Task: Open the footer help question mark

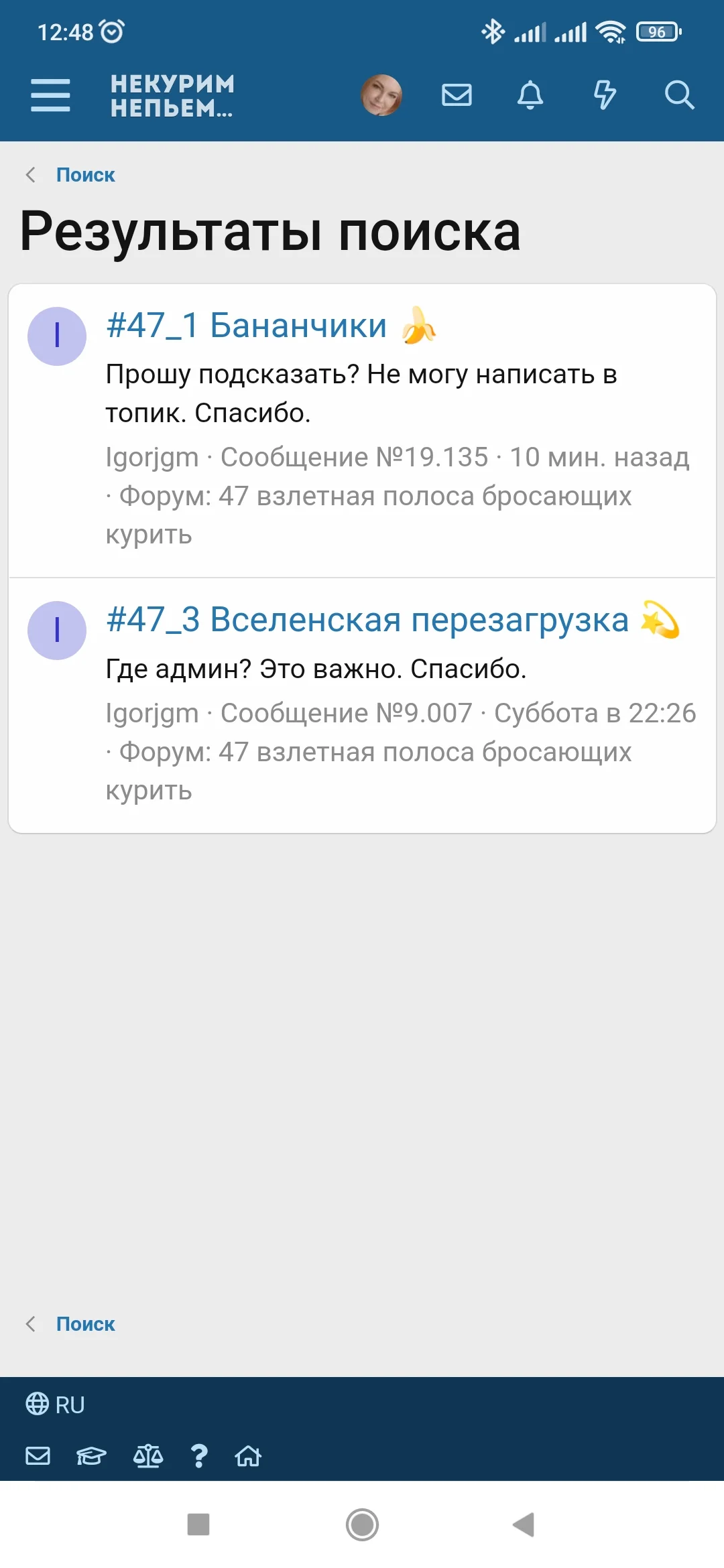Action: point(199,1455)
